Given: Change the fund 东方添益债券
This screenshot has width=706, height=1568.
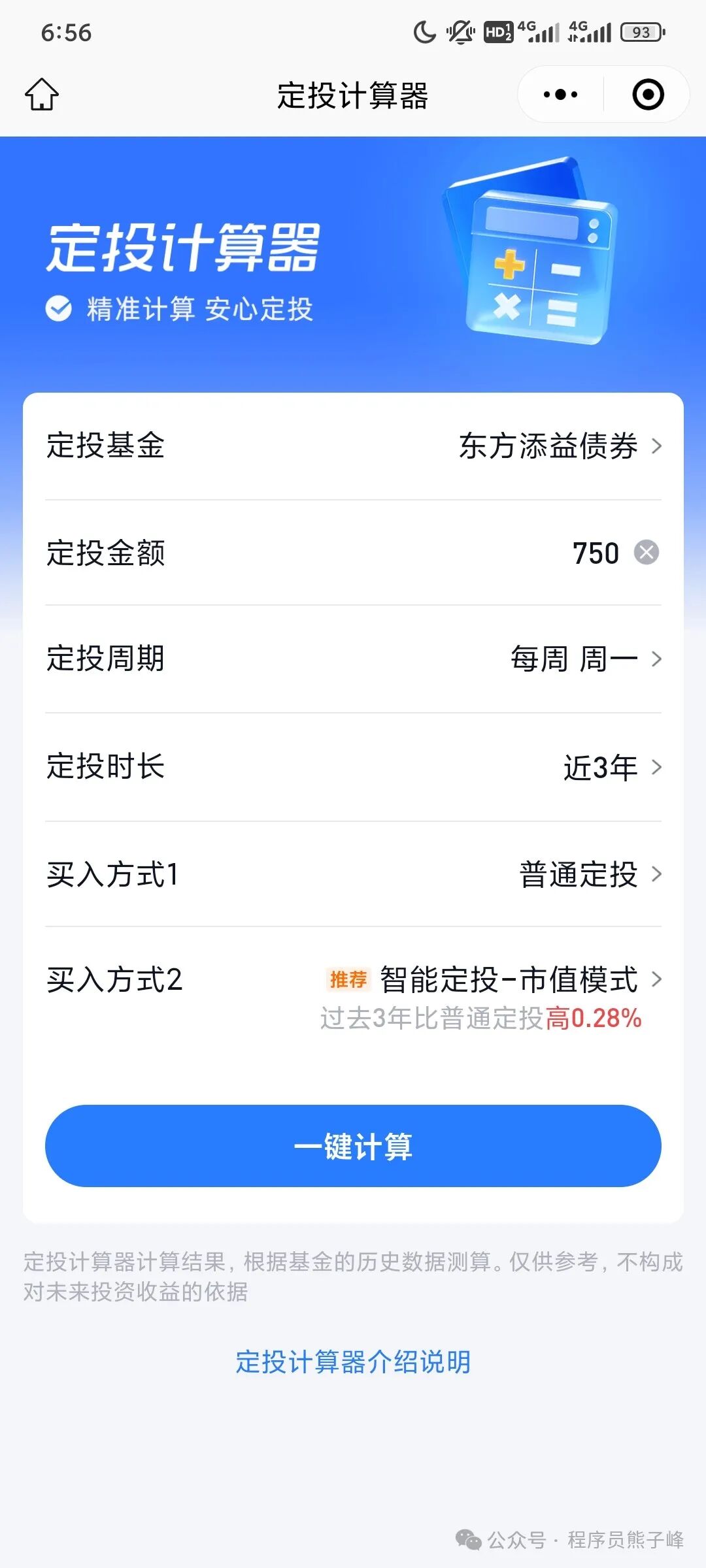Looking at the screenshot, I should [x=353, y=446].
